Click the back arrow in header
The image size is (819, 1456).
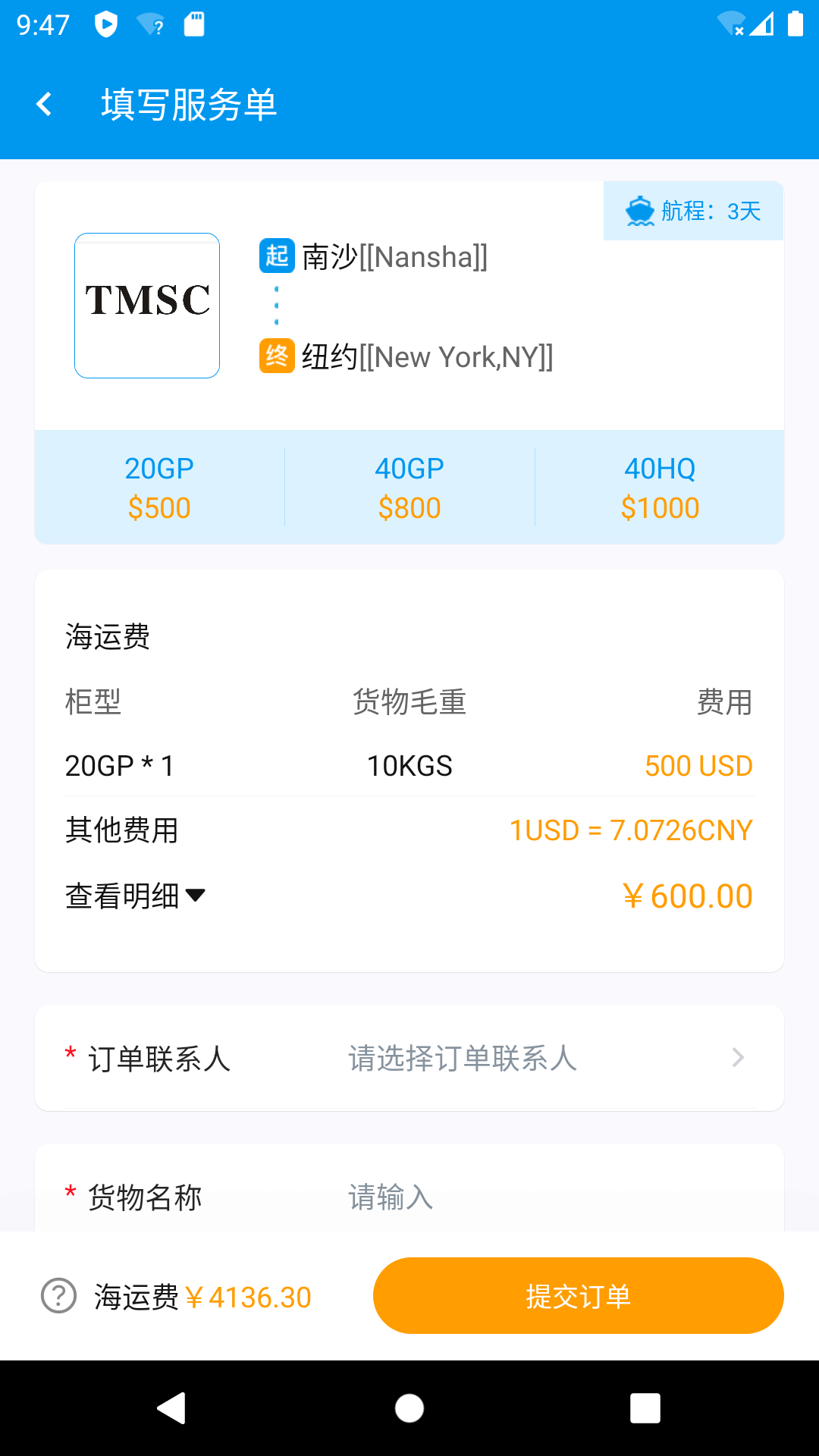(45, 103)
